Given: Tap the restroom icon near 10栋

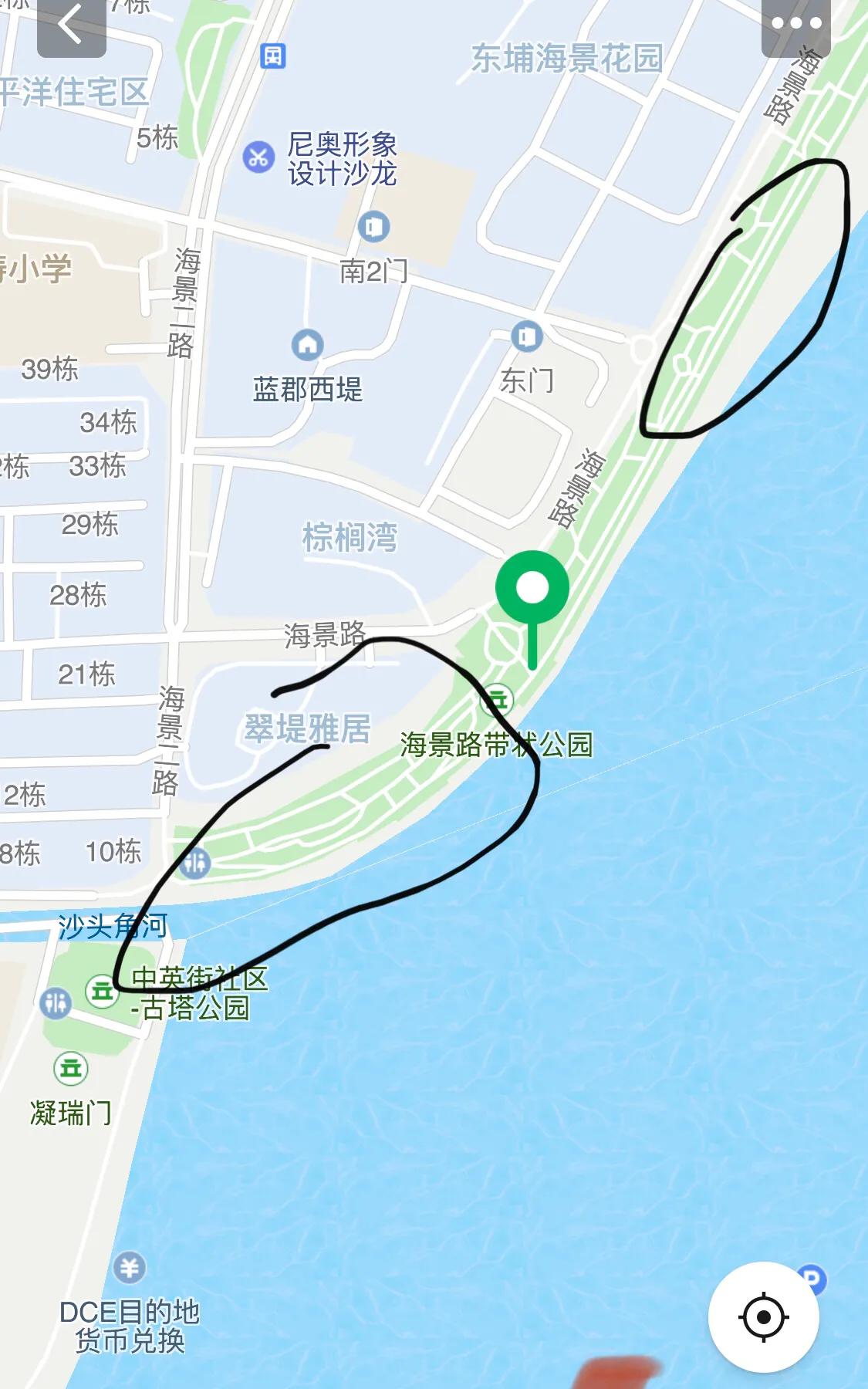Looking at the screenshot, I should pyautogui.click(x=195, y=862).
